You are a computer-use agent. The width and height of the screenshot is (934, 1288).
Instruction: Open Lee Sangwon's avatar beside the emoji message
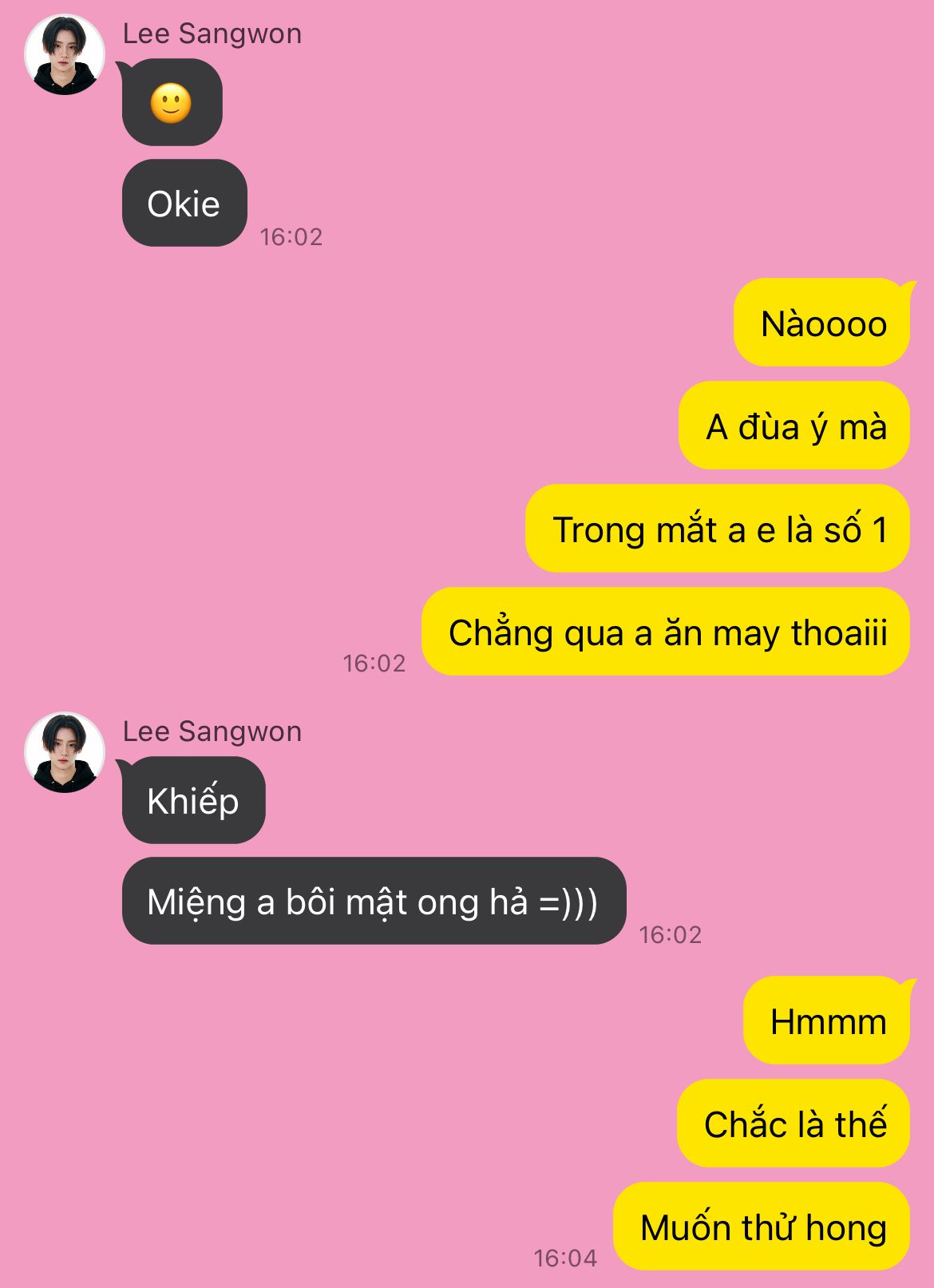coord(65,55)
